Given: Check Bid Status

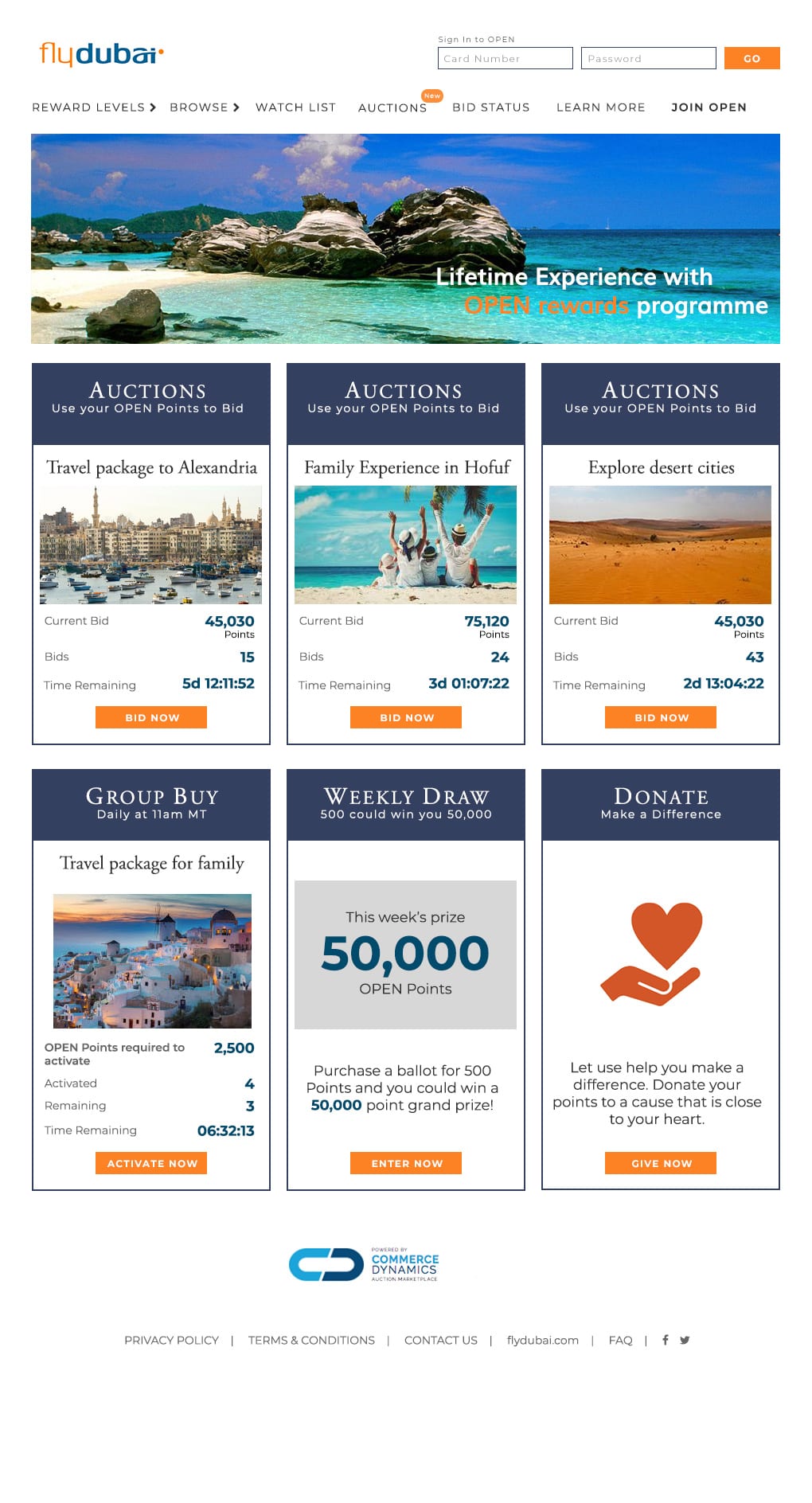Looking at the screenshot, I should pyautogui.click(x=491, y=107).
